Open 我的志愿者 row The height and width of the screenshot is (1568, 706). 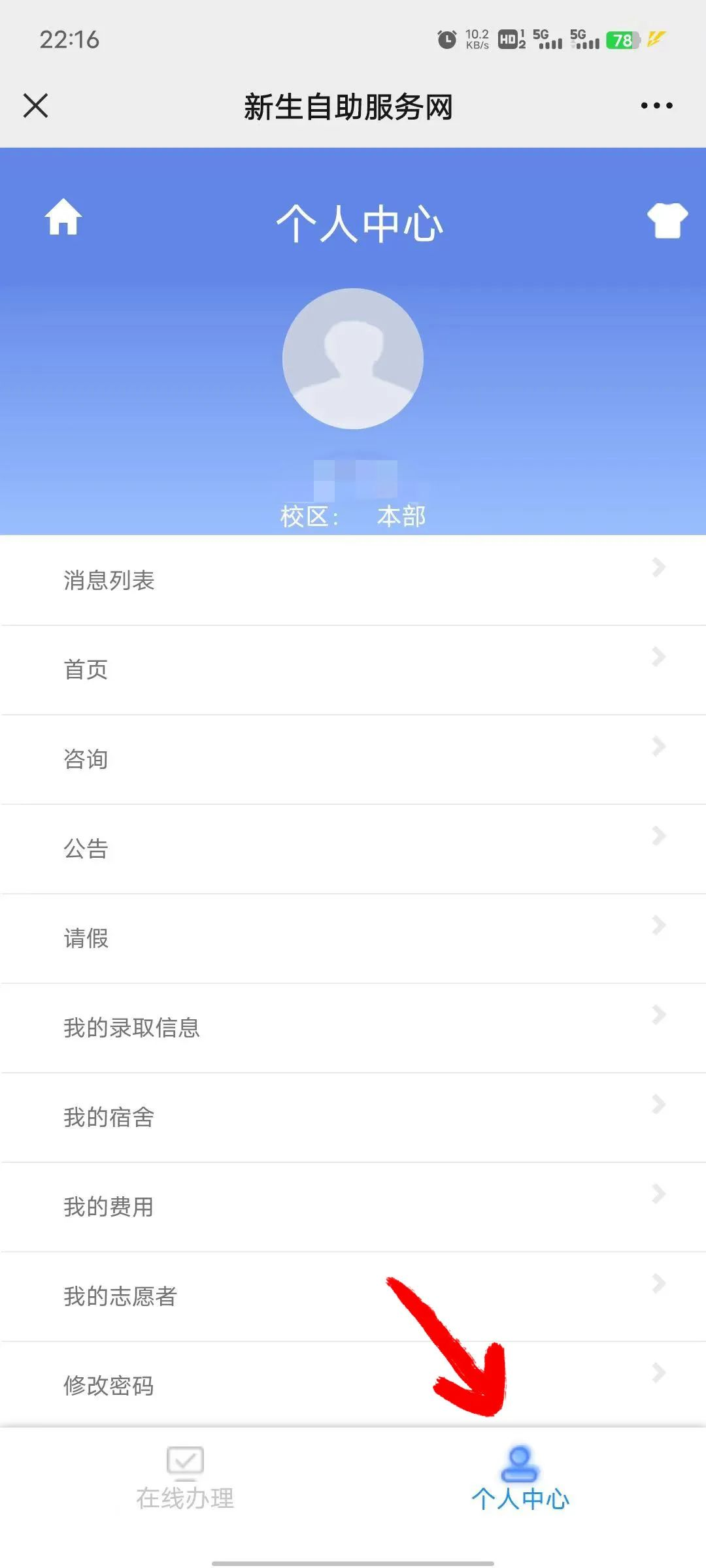pos(353,1296)
